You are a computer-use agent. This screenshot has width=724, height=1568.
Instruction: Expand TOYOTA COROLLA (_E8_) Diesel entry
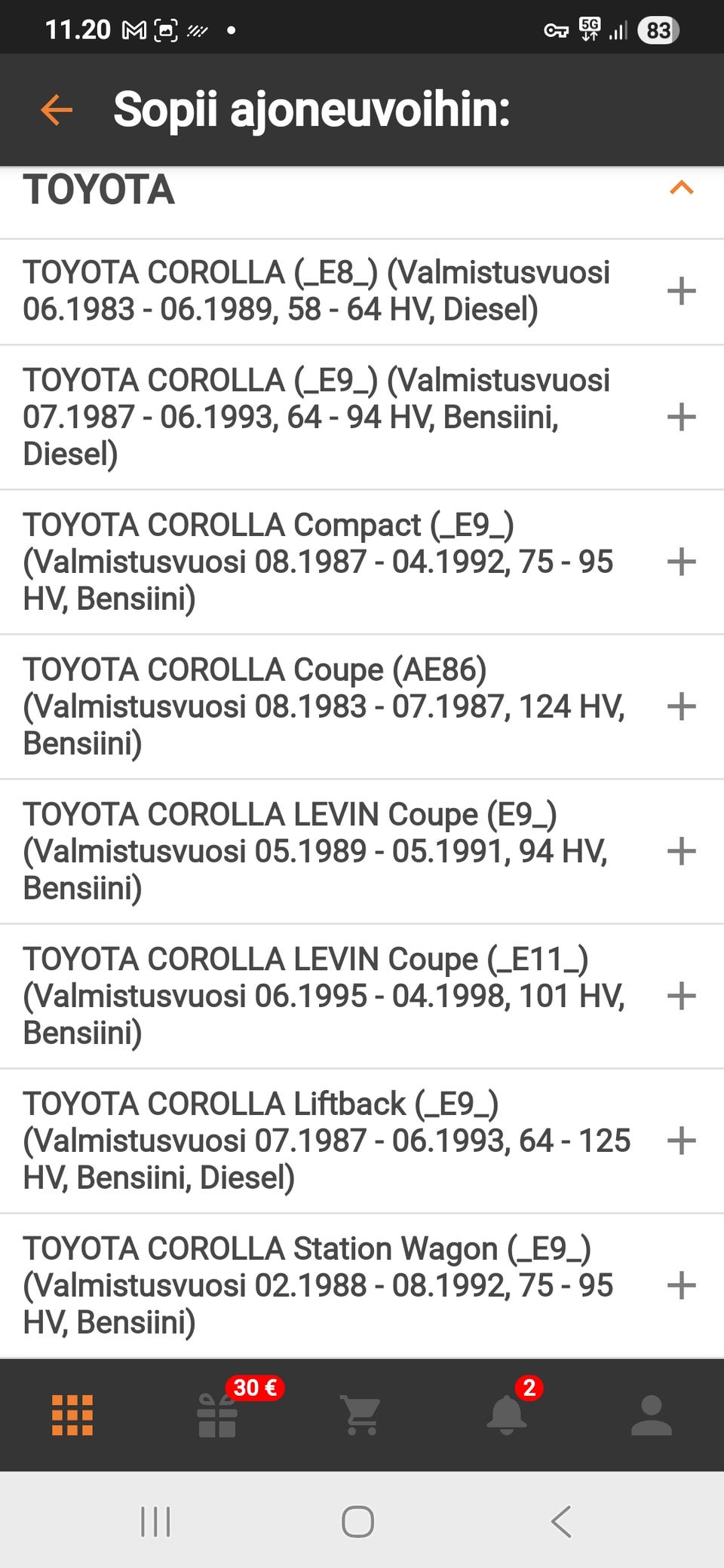coord(681,291)
